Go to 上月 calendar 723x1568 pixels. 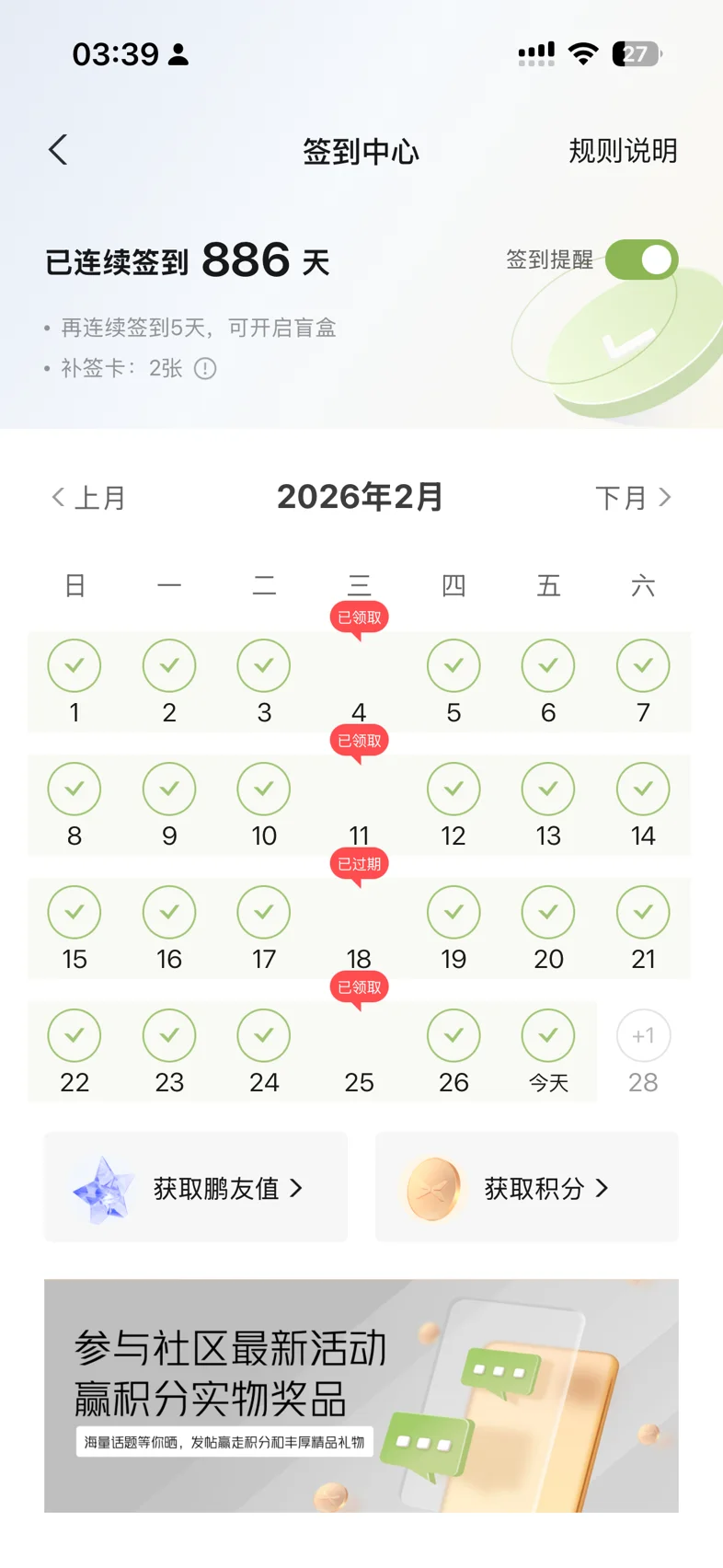click(88, 498)
